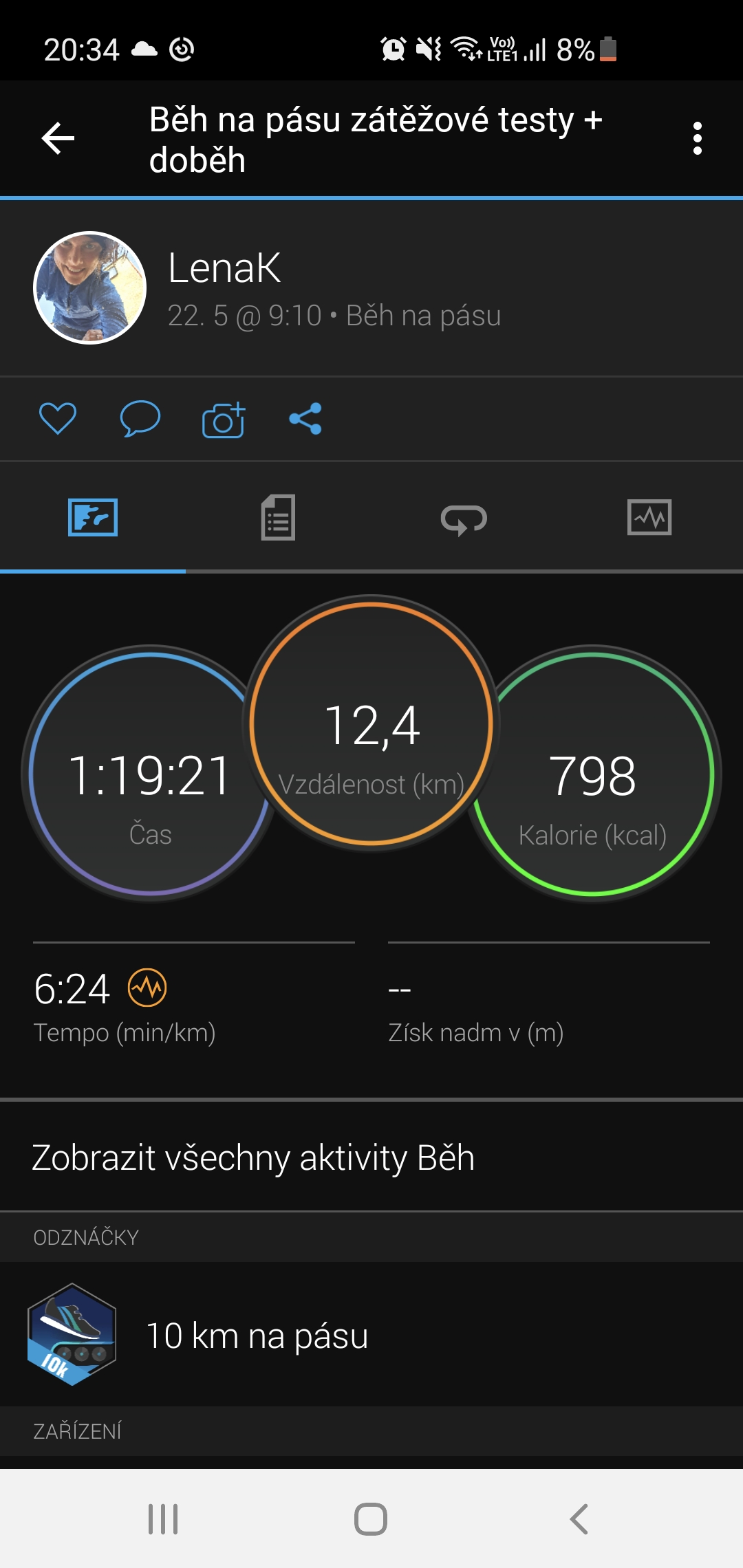
Task: Tap the pace info icon next to 6:24
Action: pos(147,988)
